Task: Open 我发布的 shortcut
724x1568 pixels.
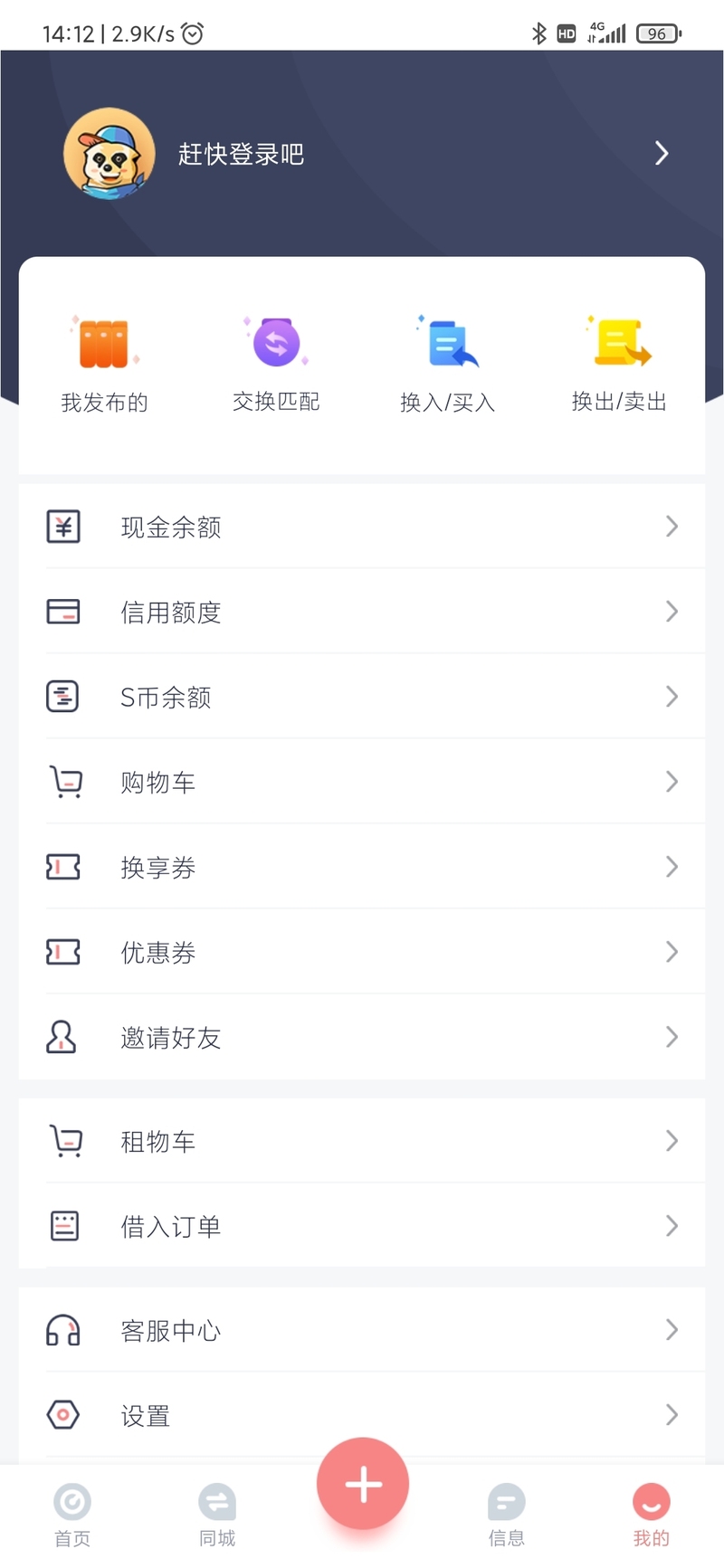Action: (x=104, y=364)
